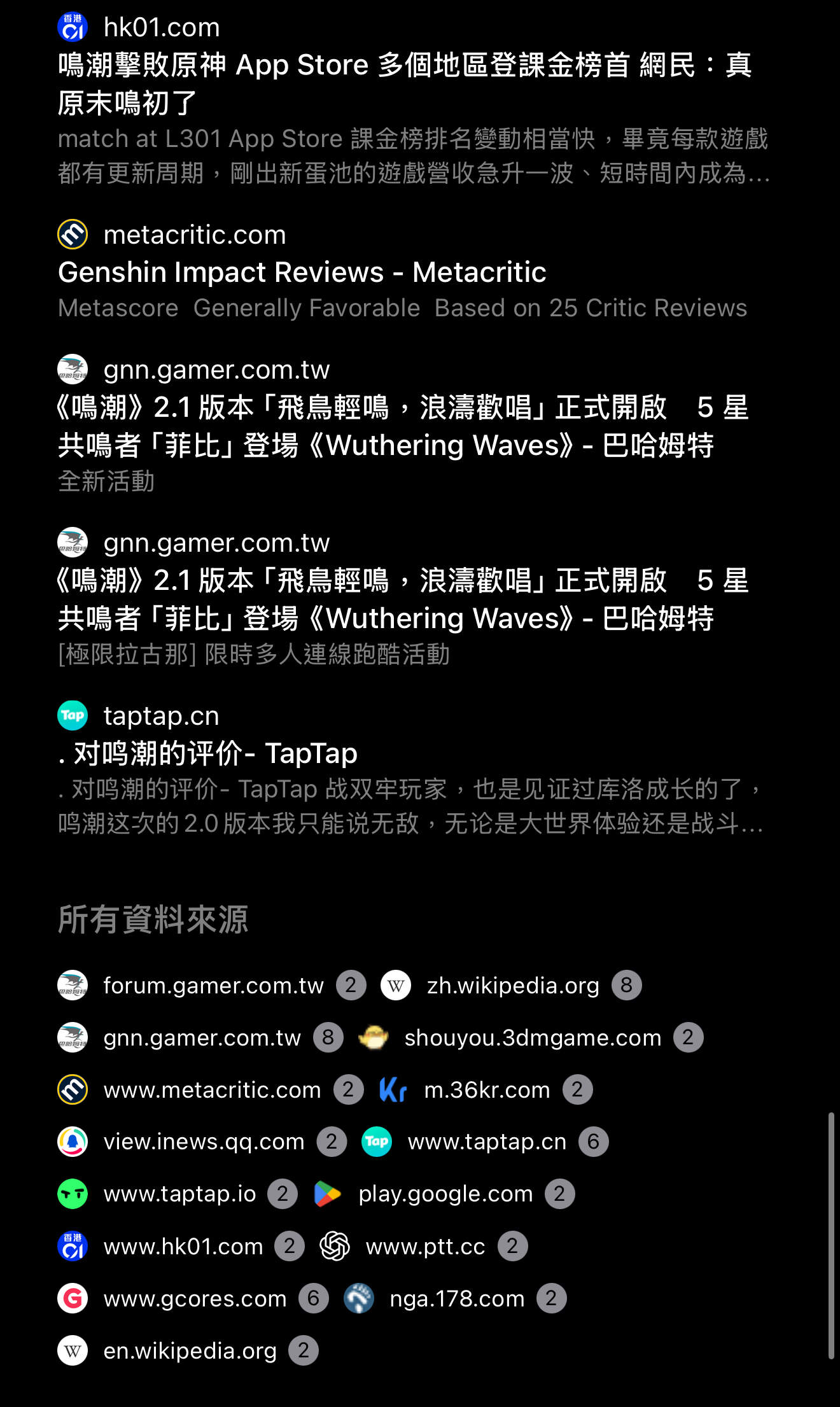Choose www.metacritic.com source
Screen dimensions: 840x1407
coord(211,1090)
